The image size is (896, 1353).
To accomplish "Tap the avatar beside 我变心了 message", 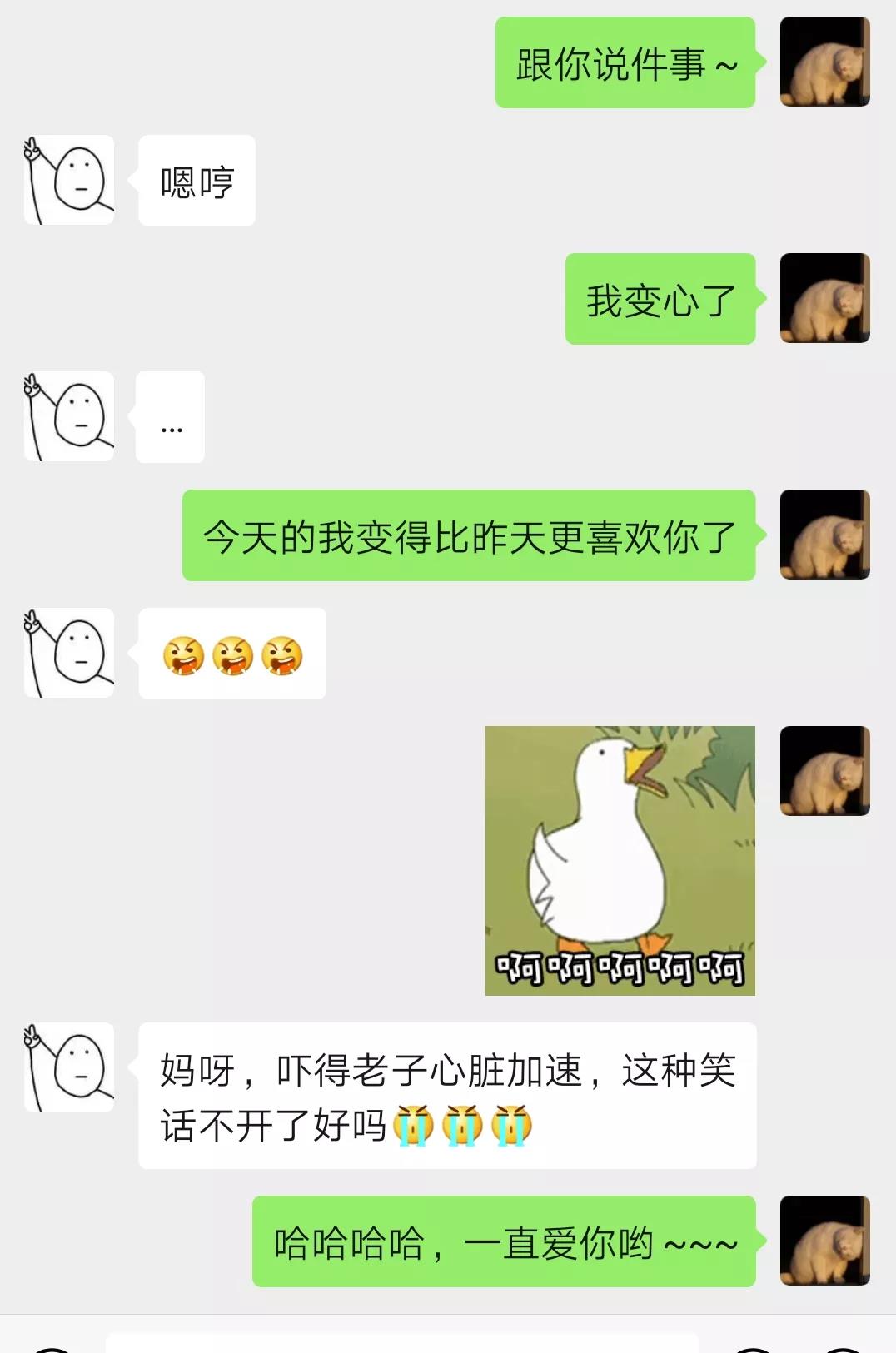I will (x=824, y=298).
